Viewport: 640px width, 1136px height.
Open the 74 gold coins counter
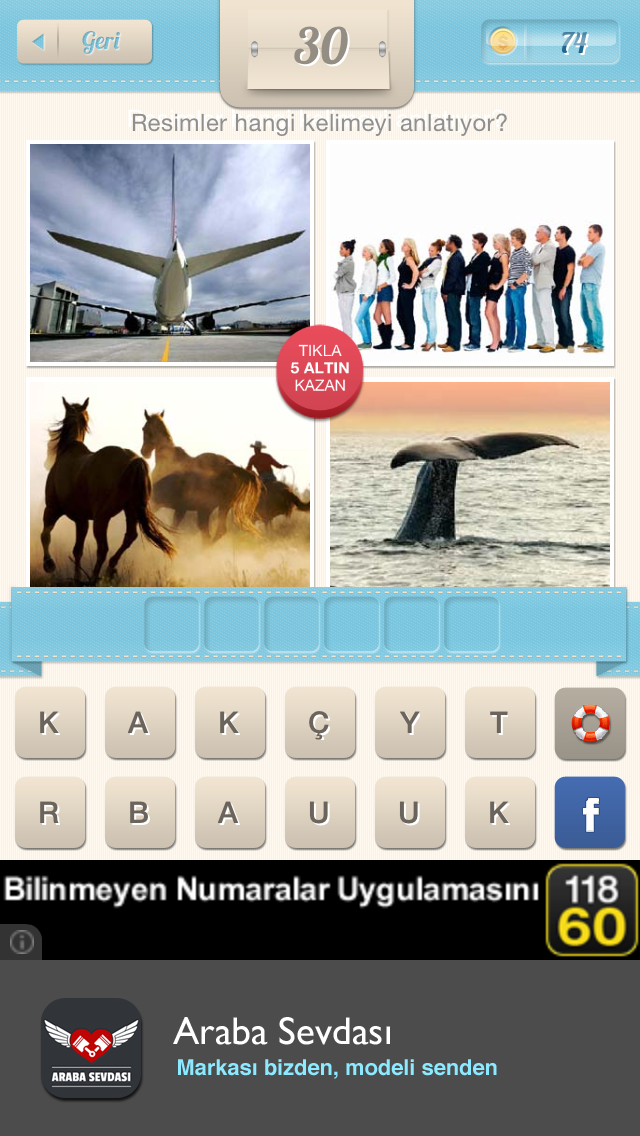(551, 42)
